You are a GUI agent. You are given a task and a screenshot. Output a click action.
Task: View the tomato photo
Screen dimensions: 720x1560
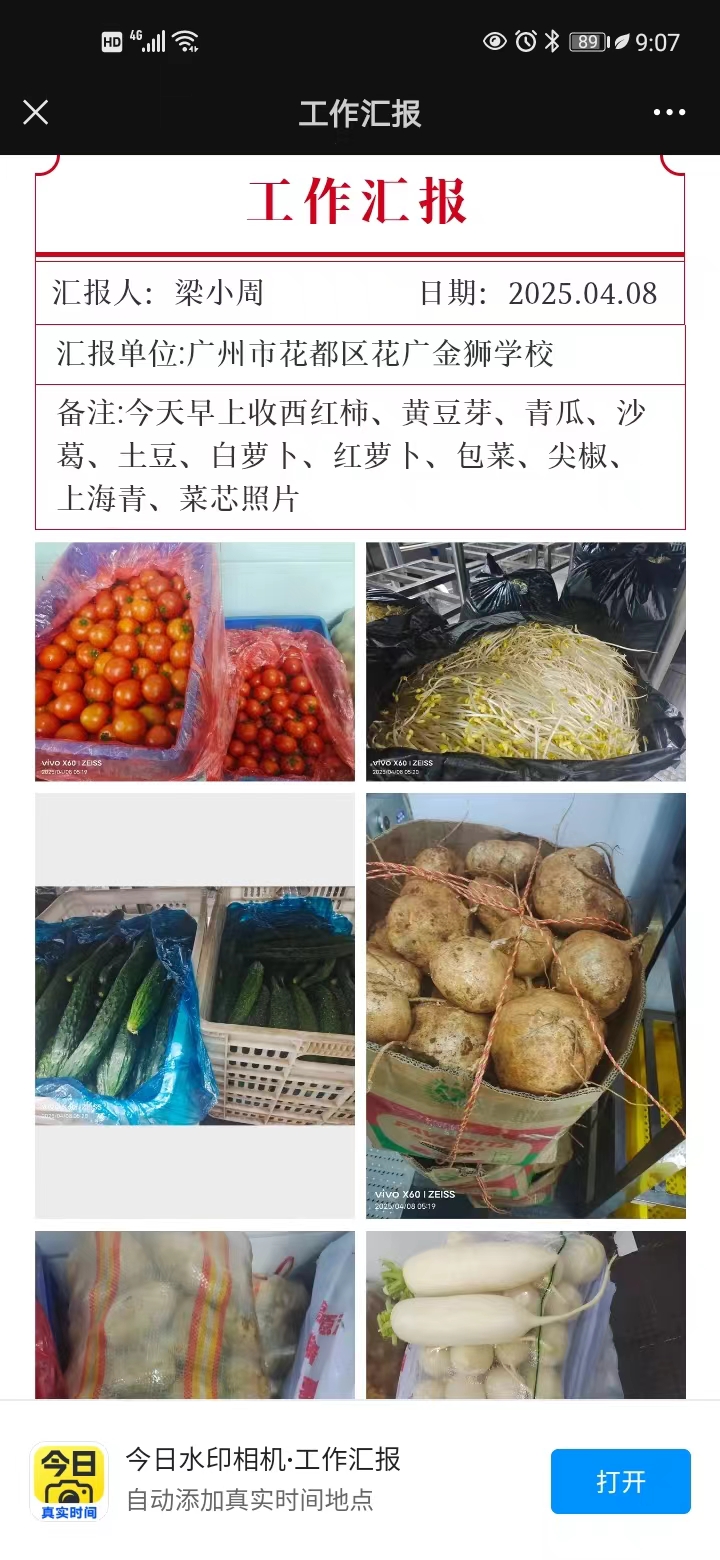pyautogui.click(x=195, y=661)
